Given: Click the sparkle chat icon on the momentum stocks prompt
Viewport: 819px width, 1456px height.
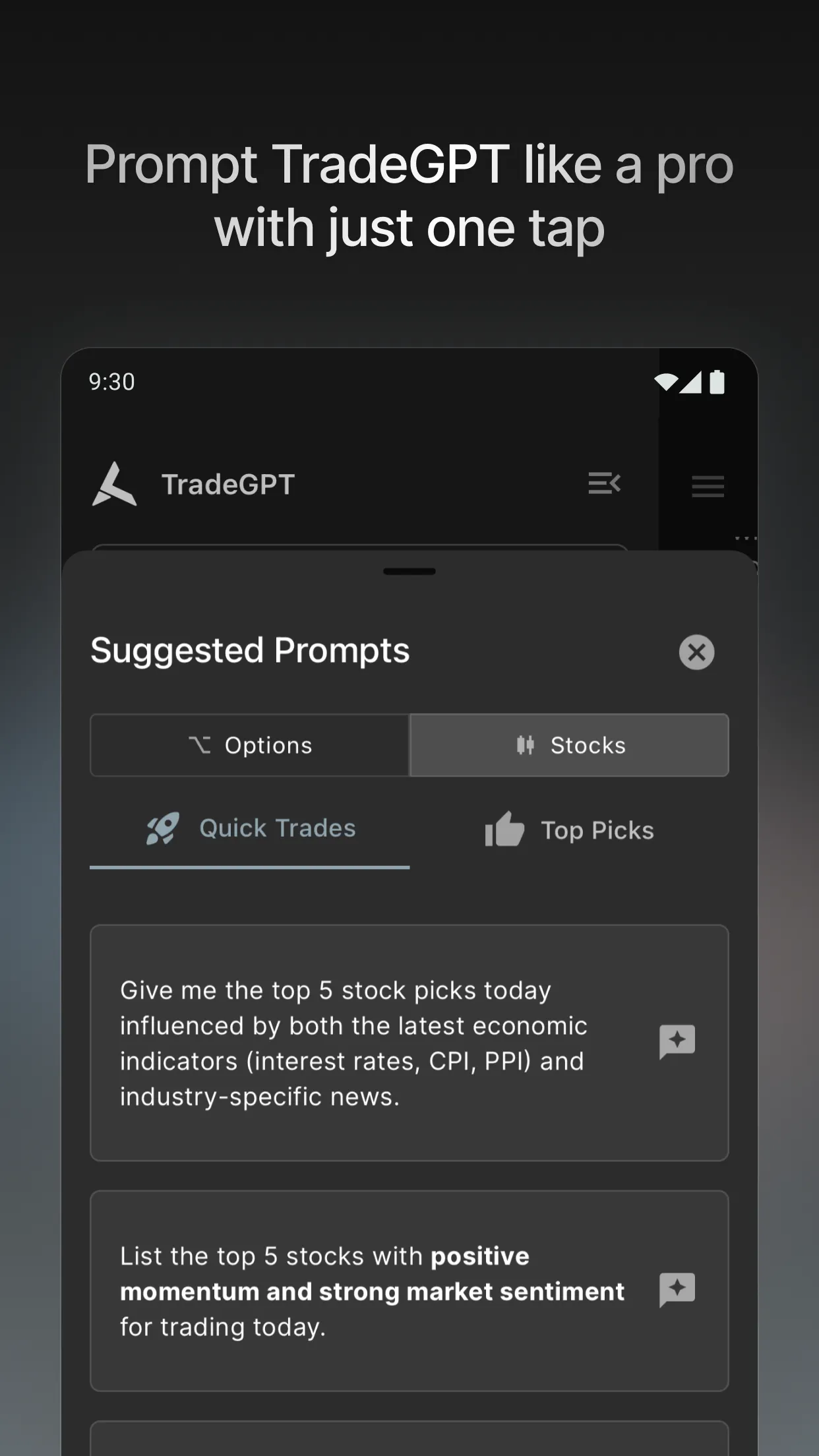Looking at the screenshot, I should 677,1290.
